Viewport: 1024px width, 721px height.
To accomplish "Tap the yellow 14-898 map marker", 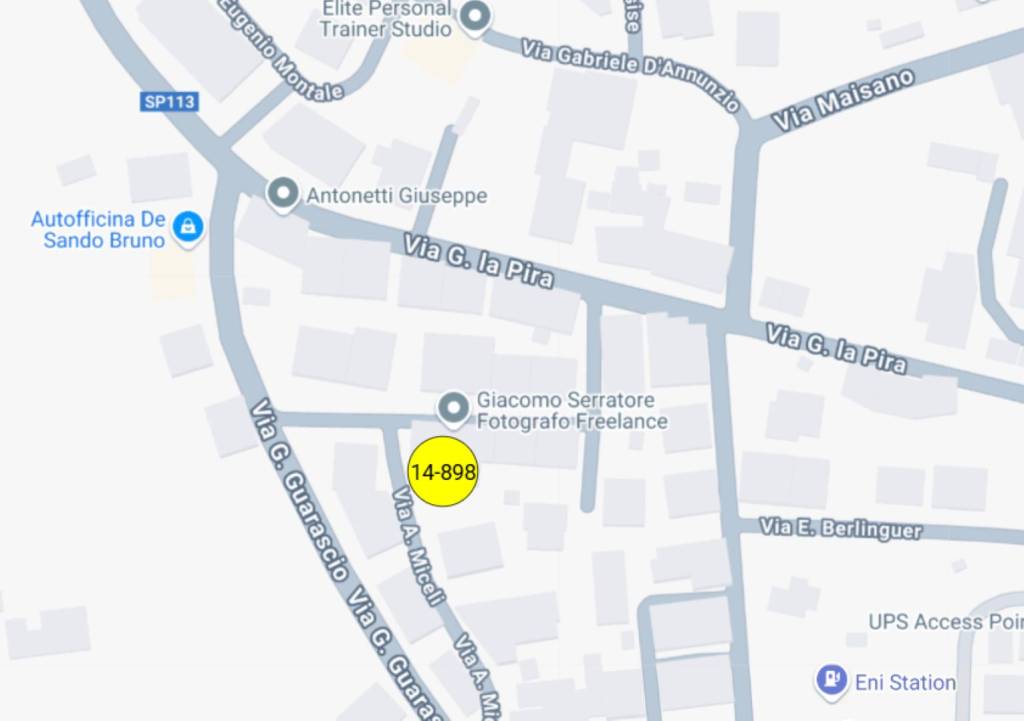I will pos(443,471).
